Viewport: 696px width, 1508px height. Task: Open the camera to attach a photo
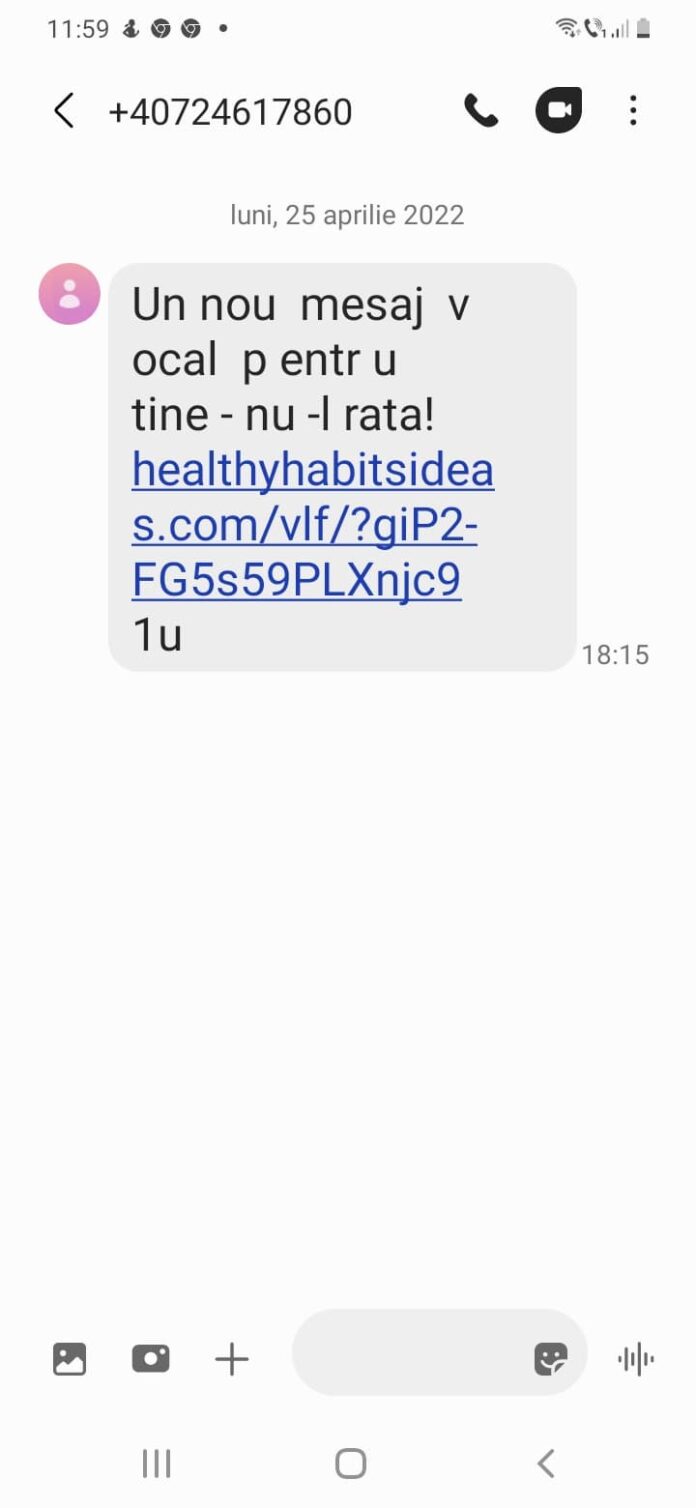coord(151,1359)
